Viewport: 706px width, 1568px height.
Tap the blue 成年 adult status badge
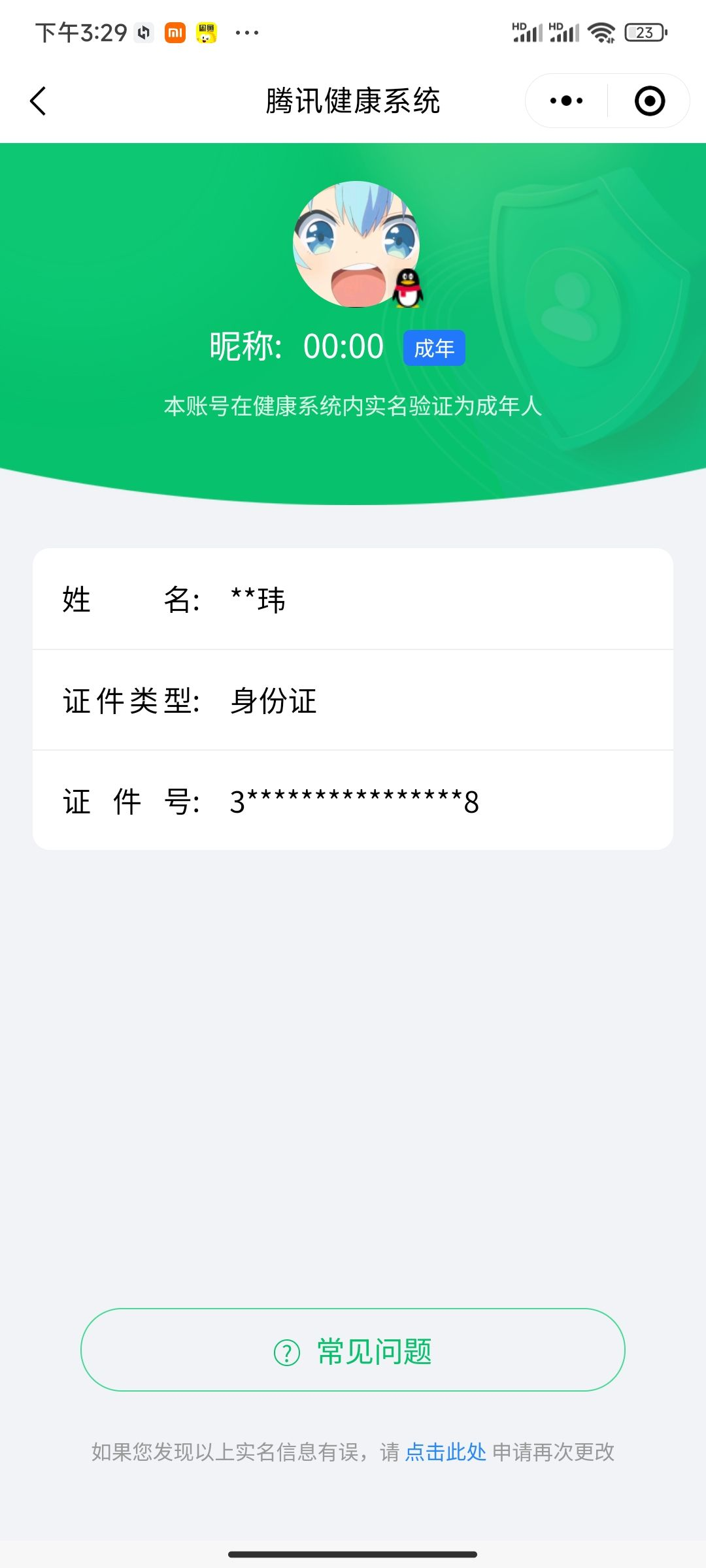(x=433, y=348)
